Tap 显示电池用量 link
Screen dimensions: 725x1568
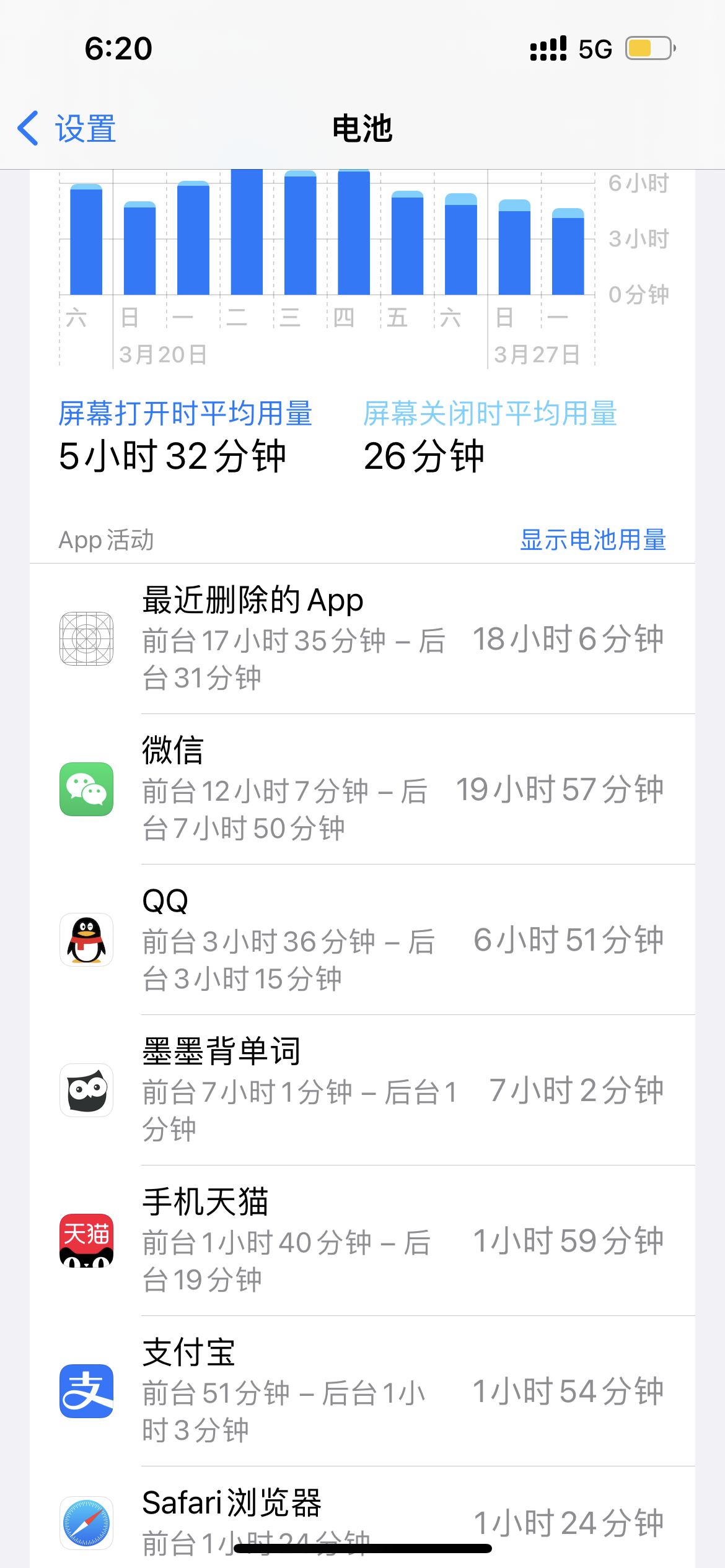[x=592, y=540]
